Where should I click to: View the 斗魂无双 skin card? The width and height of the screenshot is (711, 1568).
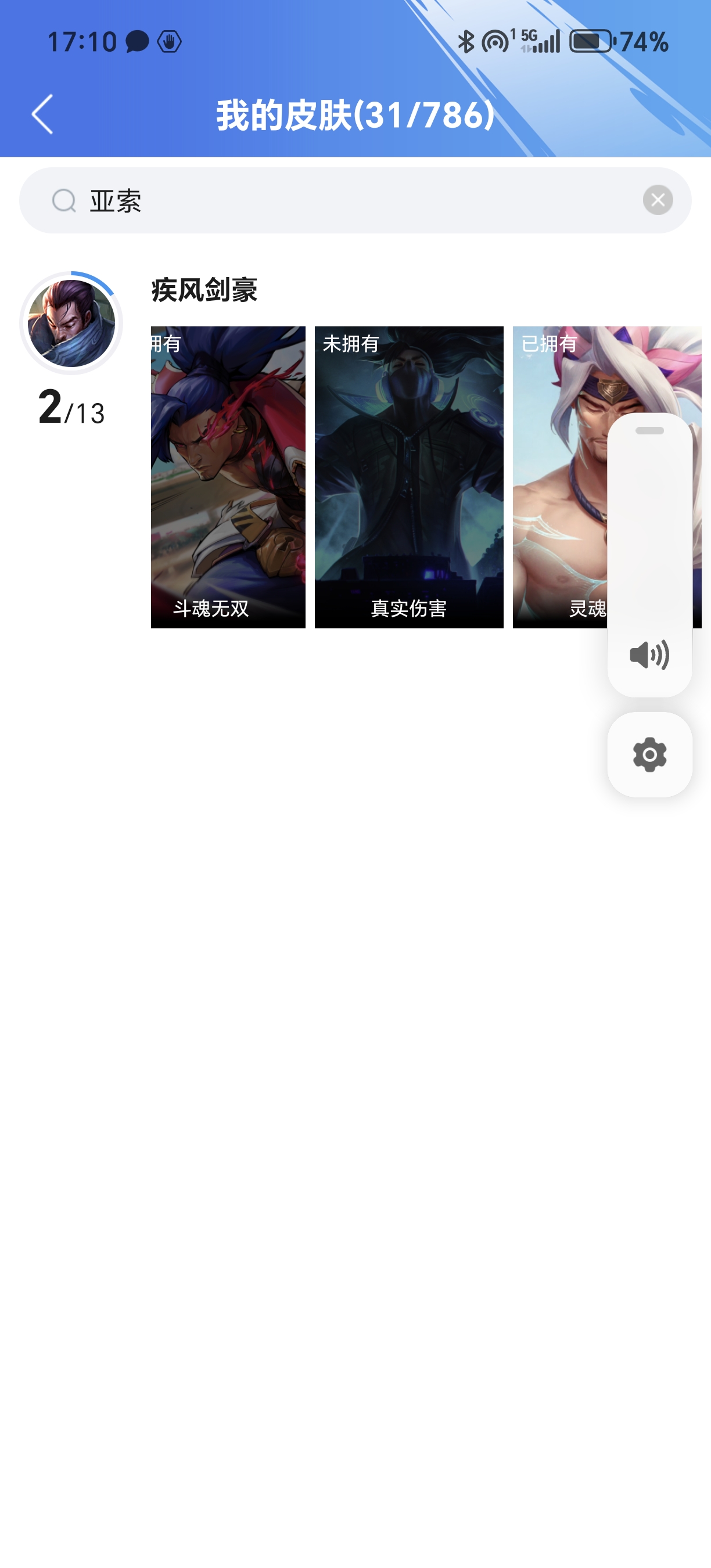click(228, 477)
